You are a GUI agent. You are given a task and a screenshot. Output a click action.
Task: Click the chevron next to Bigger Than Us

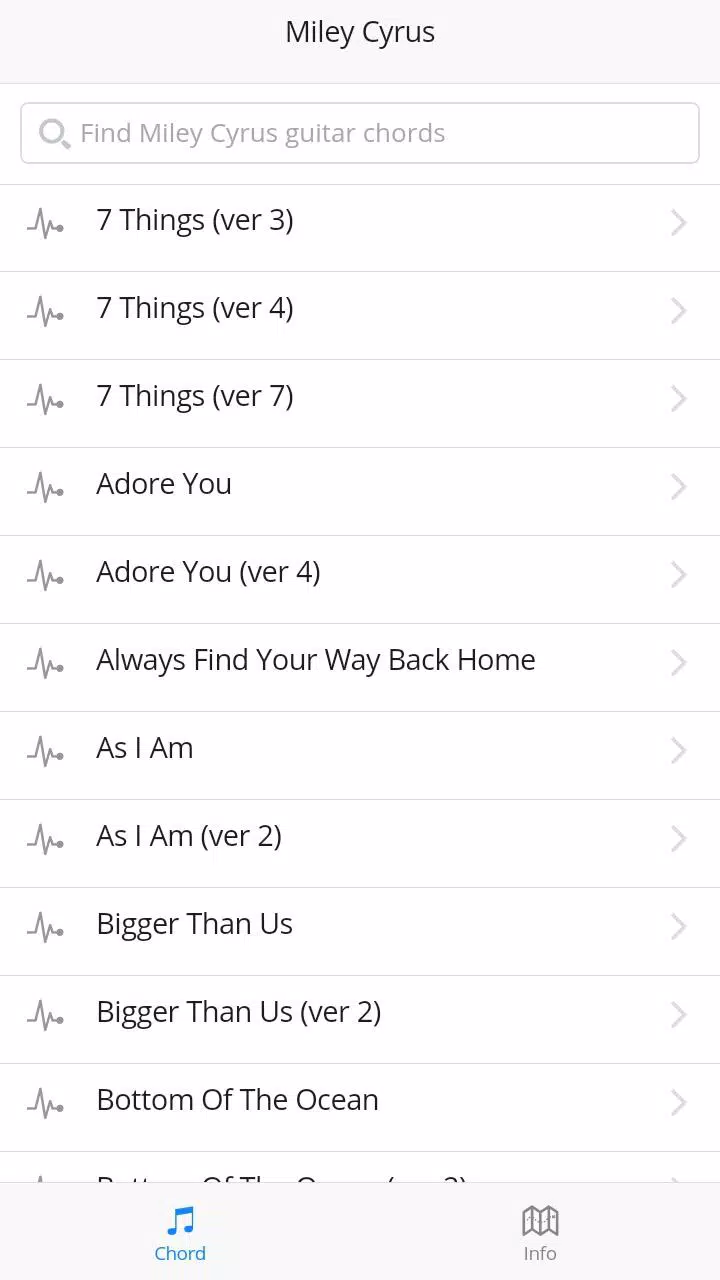[x=678, y=927]
